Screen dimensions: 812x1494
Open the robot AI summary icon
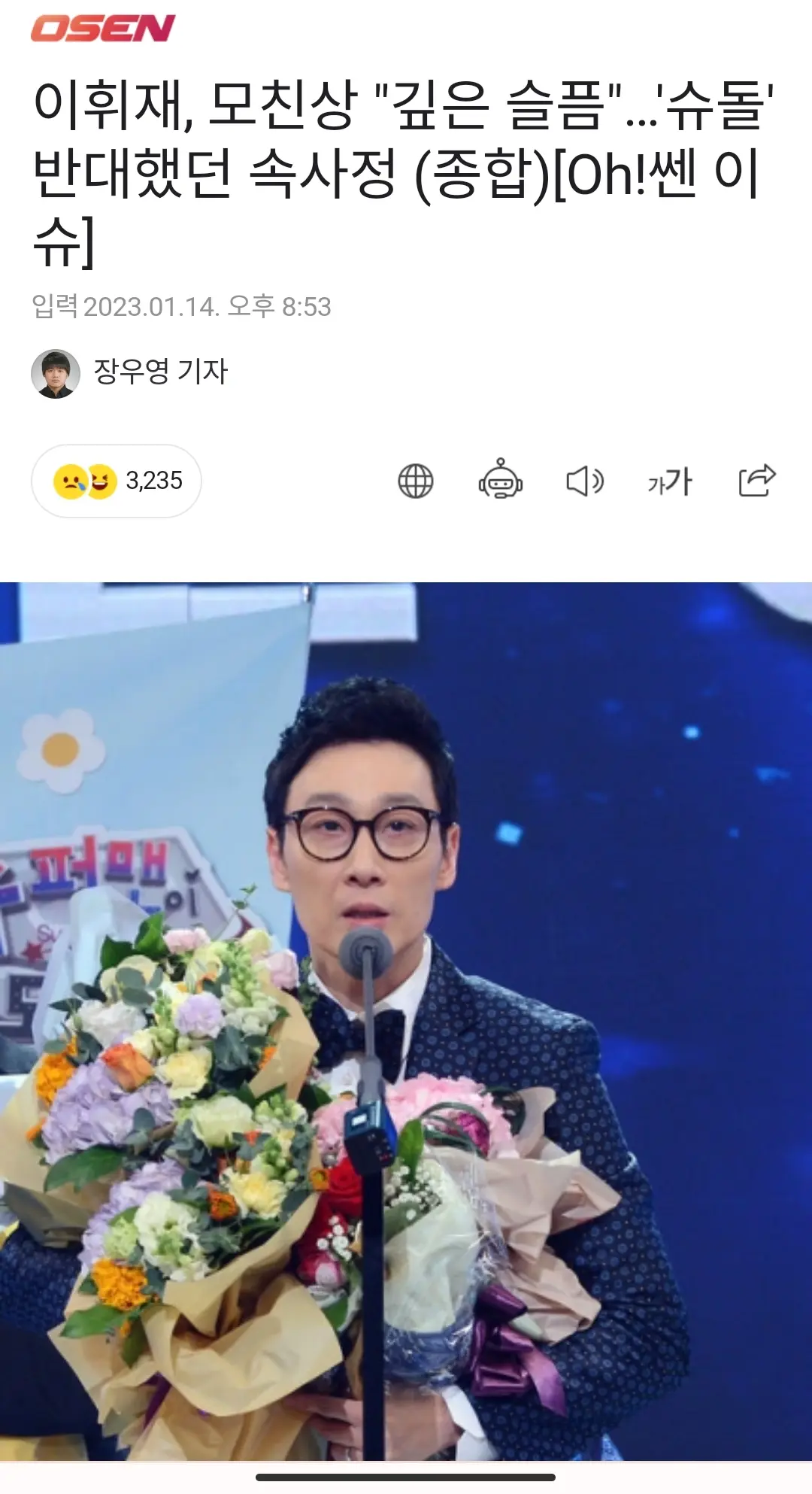point(501,480)
